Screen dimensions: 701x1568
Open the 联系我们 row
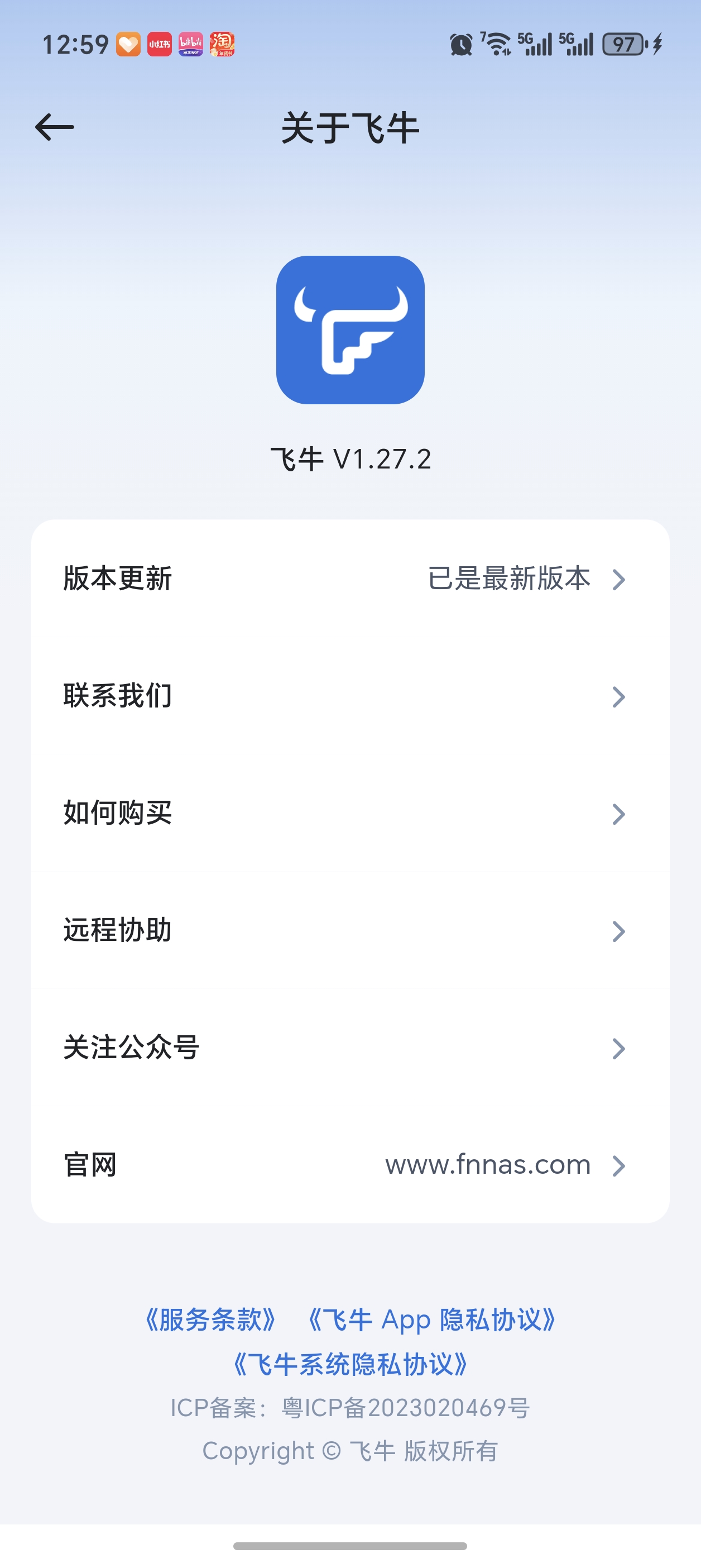350,696
